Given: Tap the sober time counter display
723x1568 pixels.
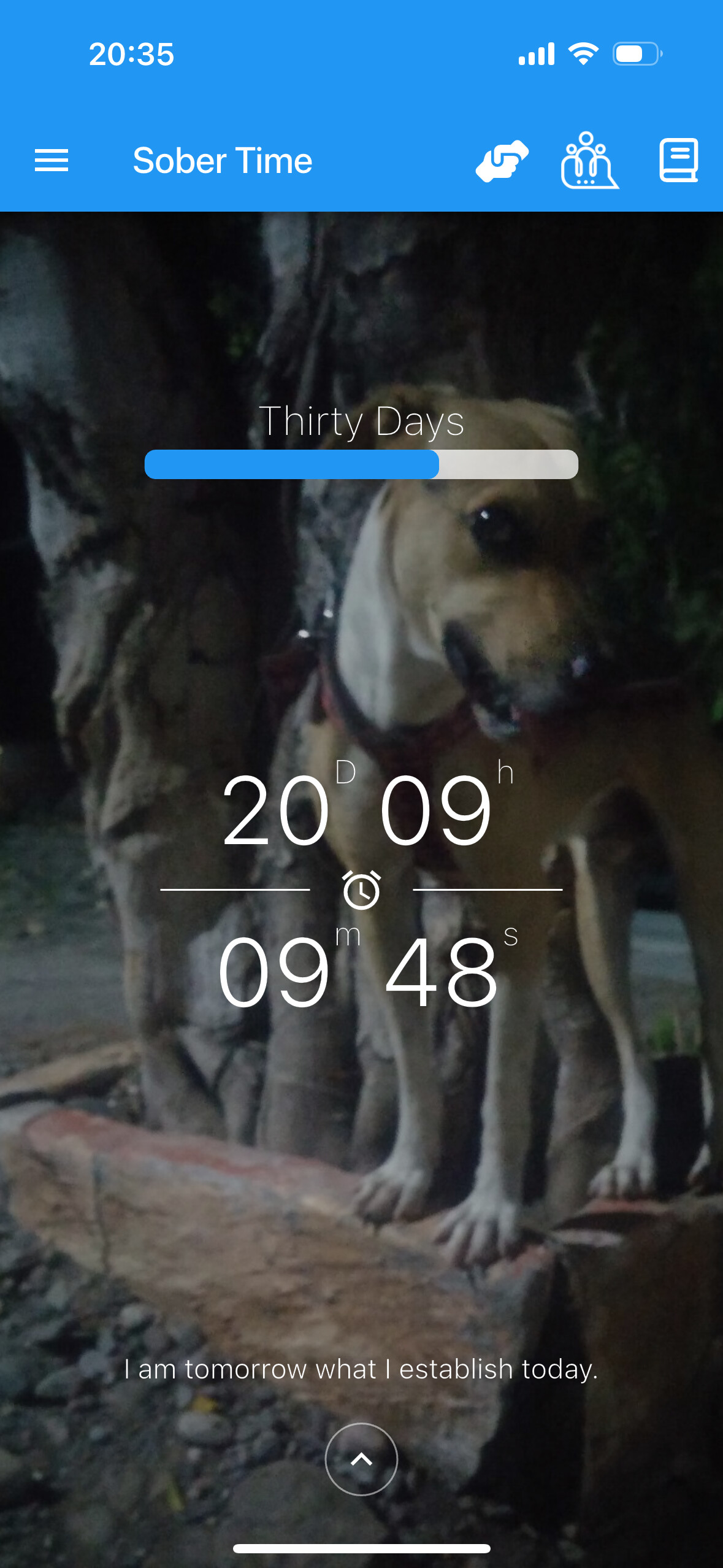Looking at the screenshot, I should pos(361,890).
